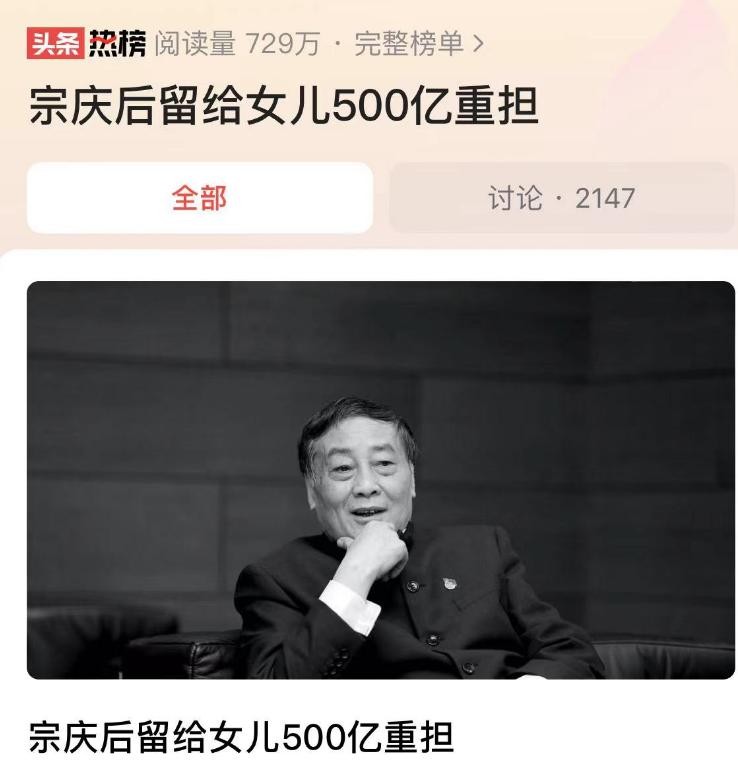
Task: Switch to the 讨论 · 2147 tab
Action: tap(561, 198)
